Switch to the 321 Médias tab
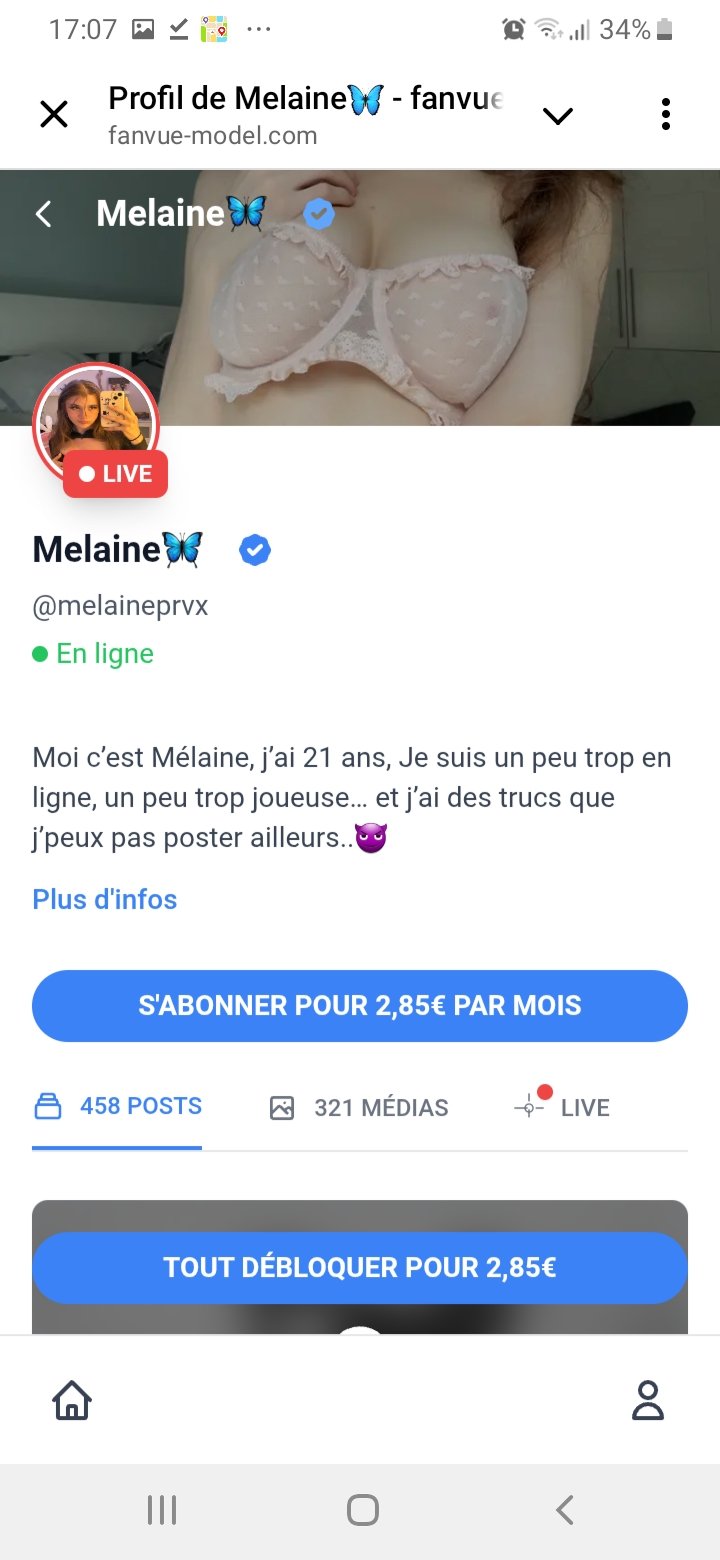The height and width of the screenshot is (1560, 720). [359, 1108]
